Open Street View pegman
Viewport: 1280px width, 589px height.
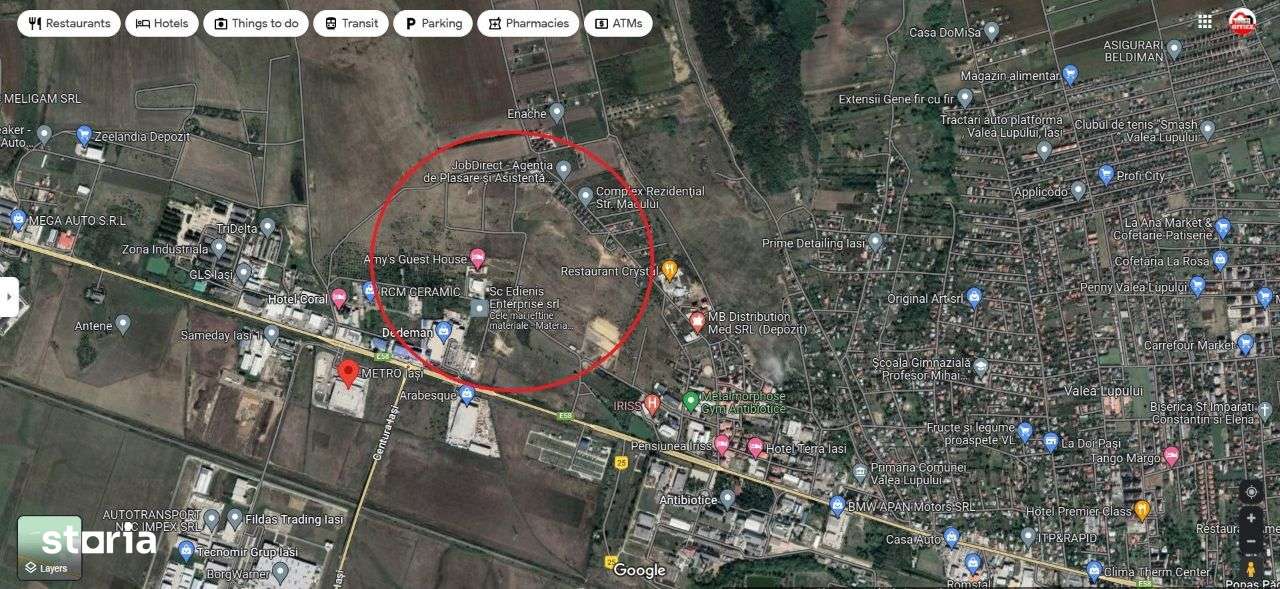[1252, 570]
